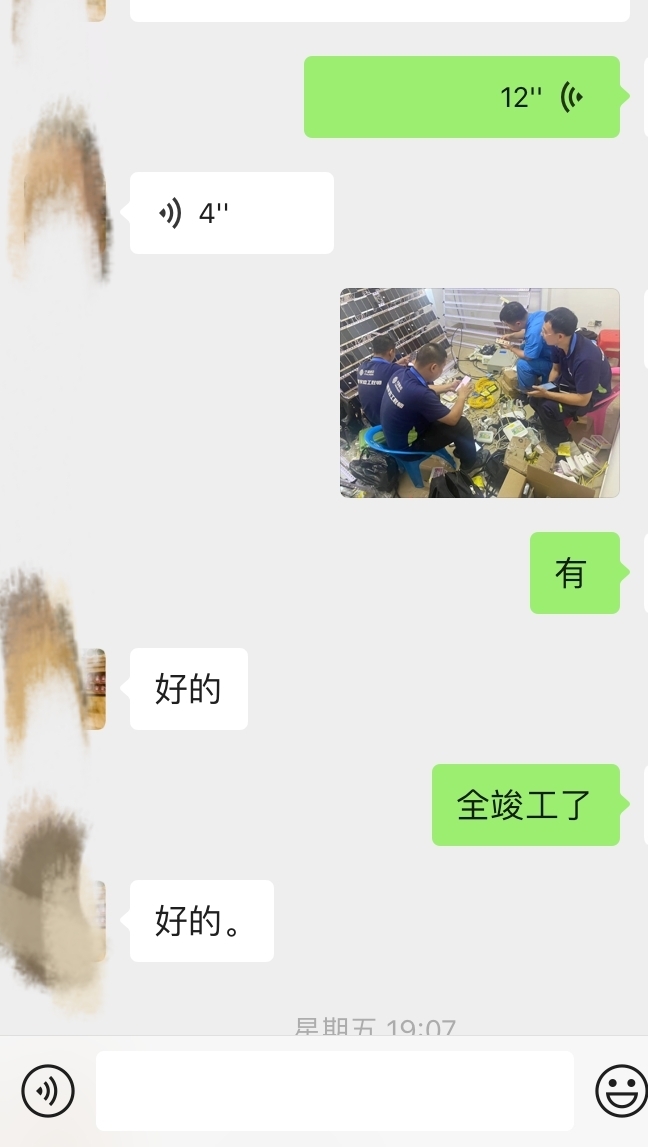
Task: Focus the message text field
Action: click(334, 1090)
